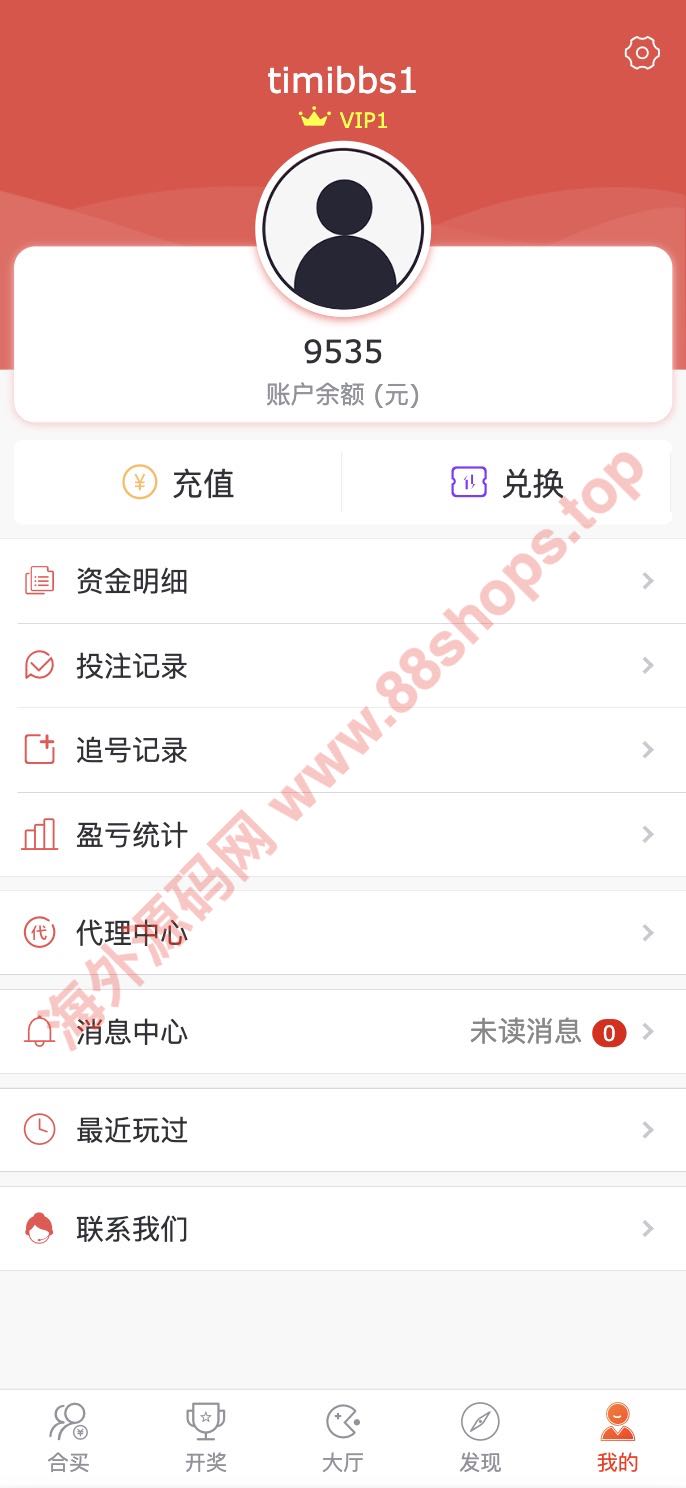The width and height of the screenshot is (686, 1488).
Task: Switch to the 大厅 tab
Action: (x=343, y=1438)
